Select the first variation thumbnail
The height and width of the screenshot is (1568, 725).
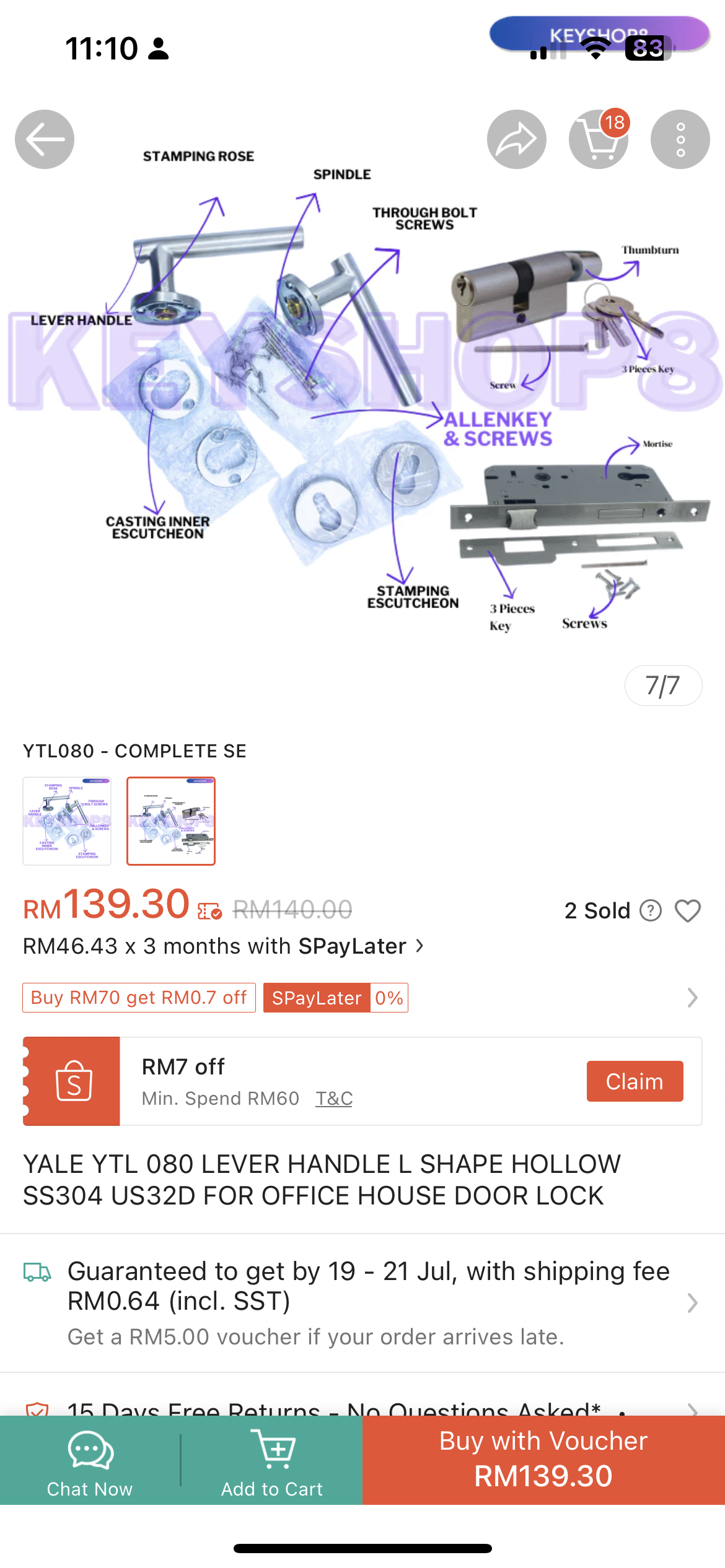pyautogui.click(x=67, y=821)
